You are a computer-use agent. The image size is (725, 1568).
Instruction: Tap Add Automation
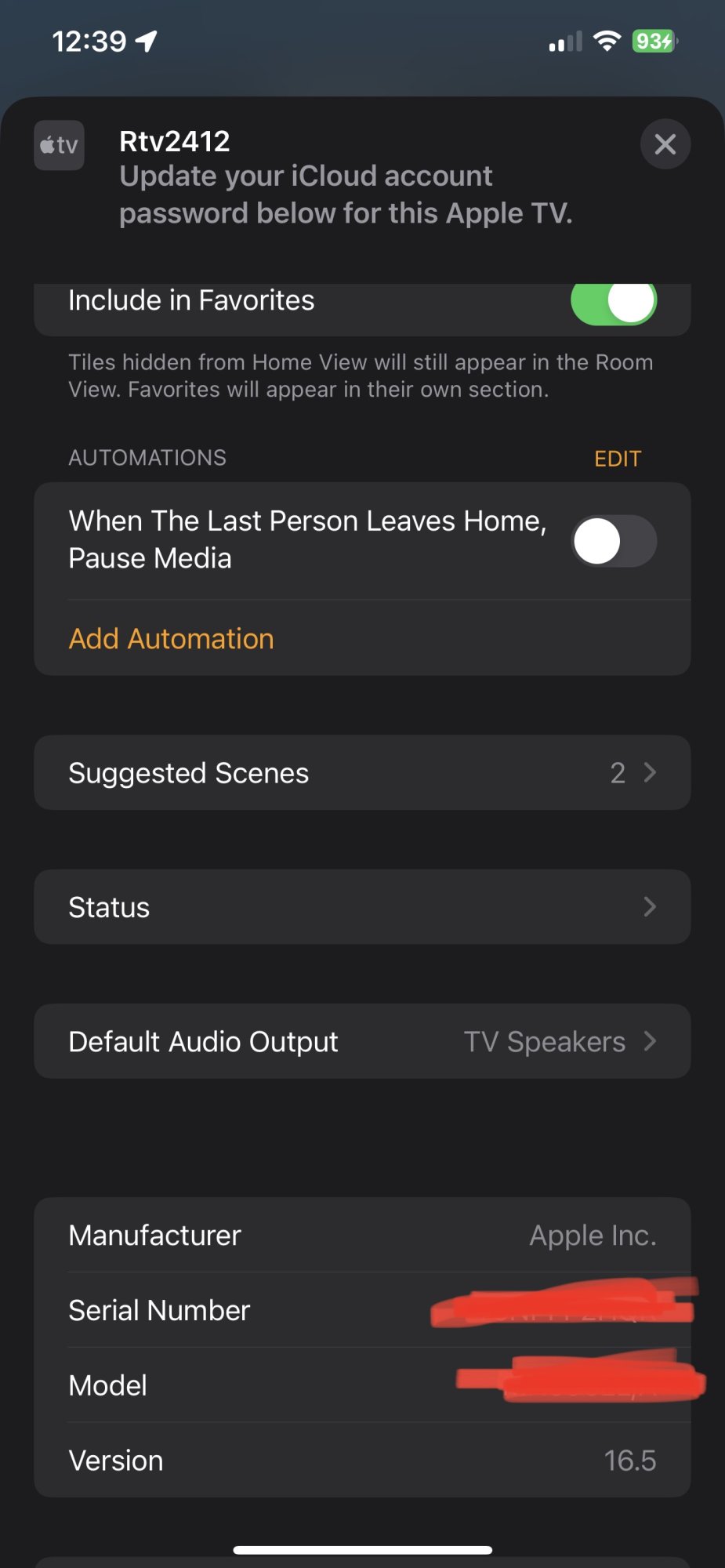(172, 639)
